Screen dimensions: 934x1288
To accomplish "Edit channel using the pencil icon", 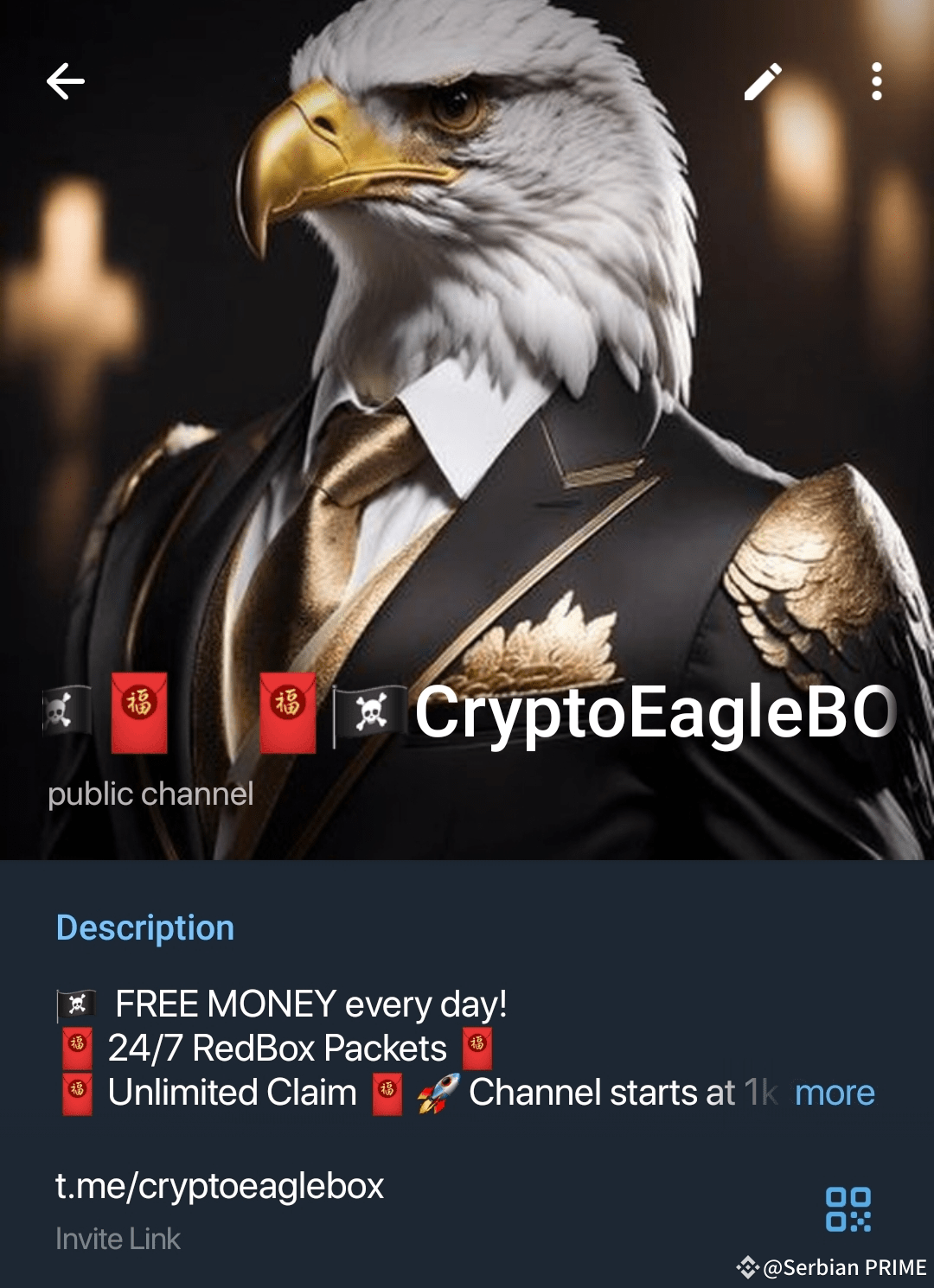I will (x=763, y=82).
